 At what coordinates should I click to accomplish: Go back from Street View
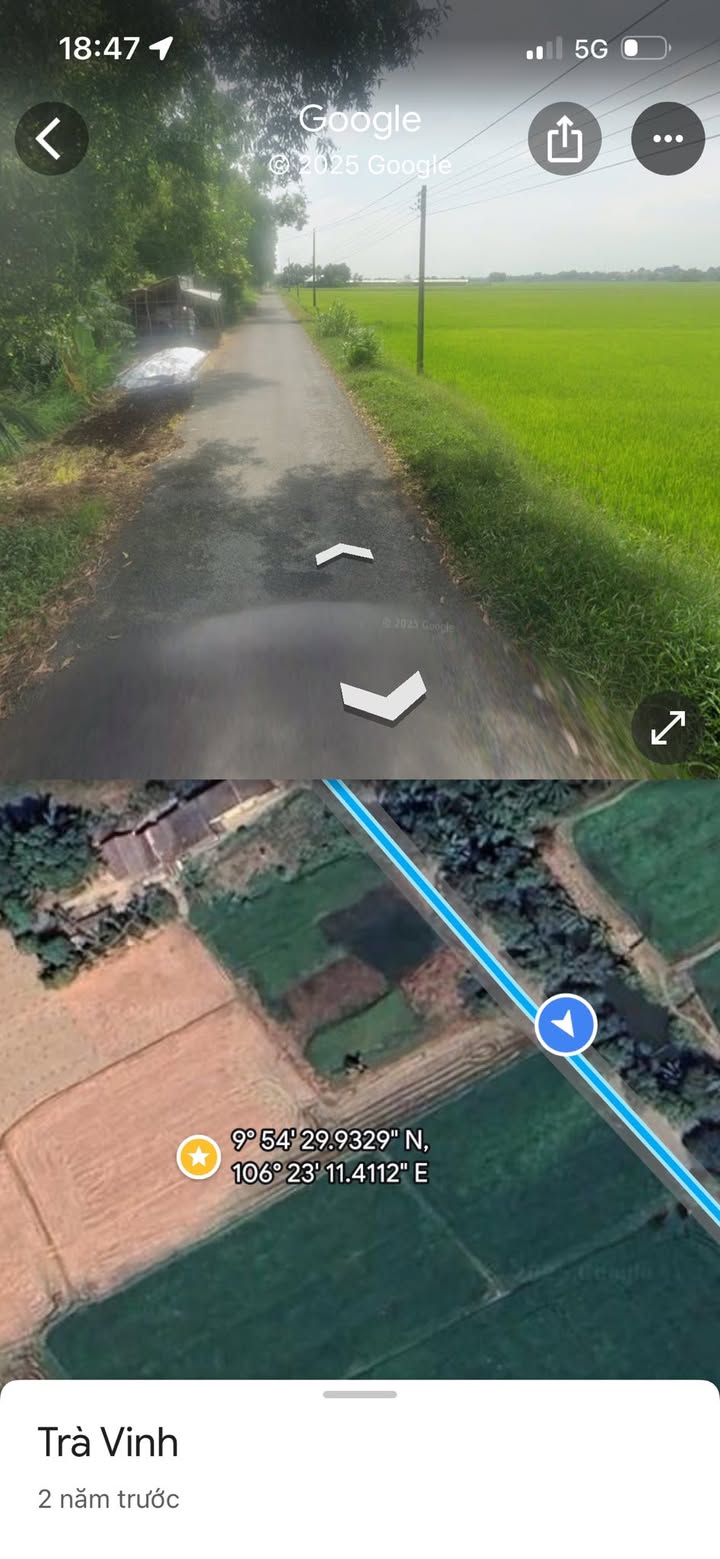click(x=51, y=139)
